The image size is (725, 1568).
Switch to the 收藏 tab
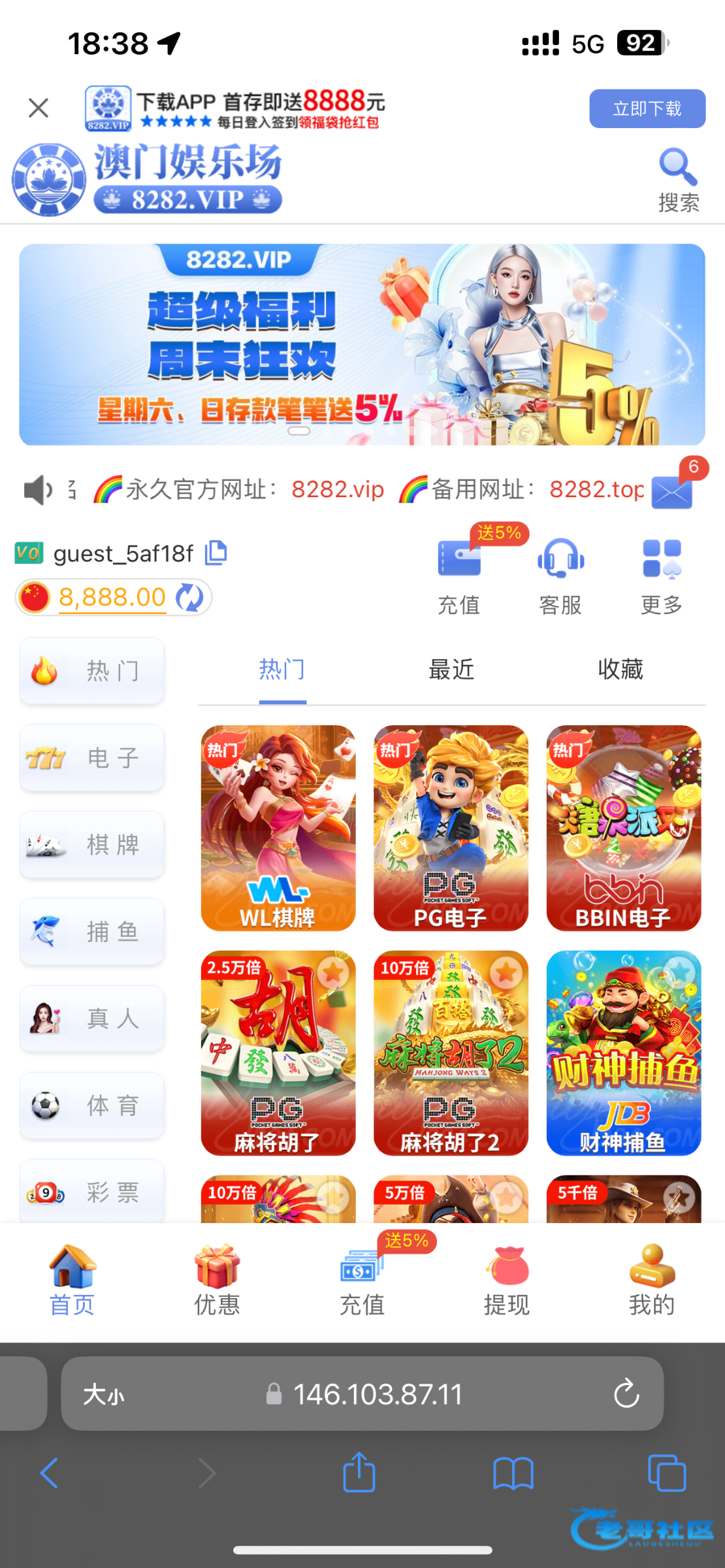click(x=620, y=669)
